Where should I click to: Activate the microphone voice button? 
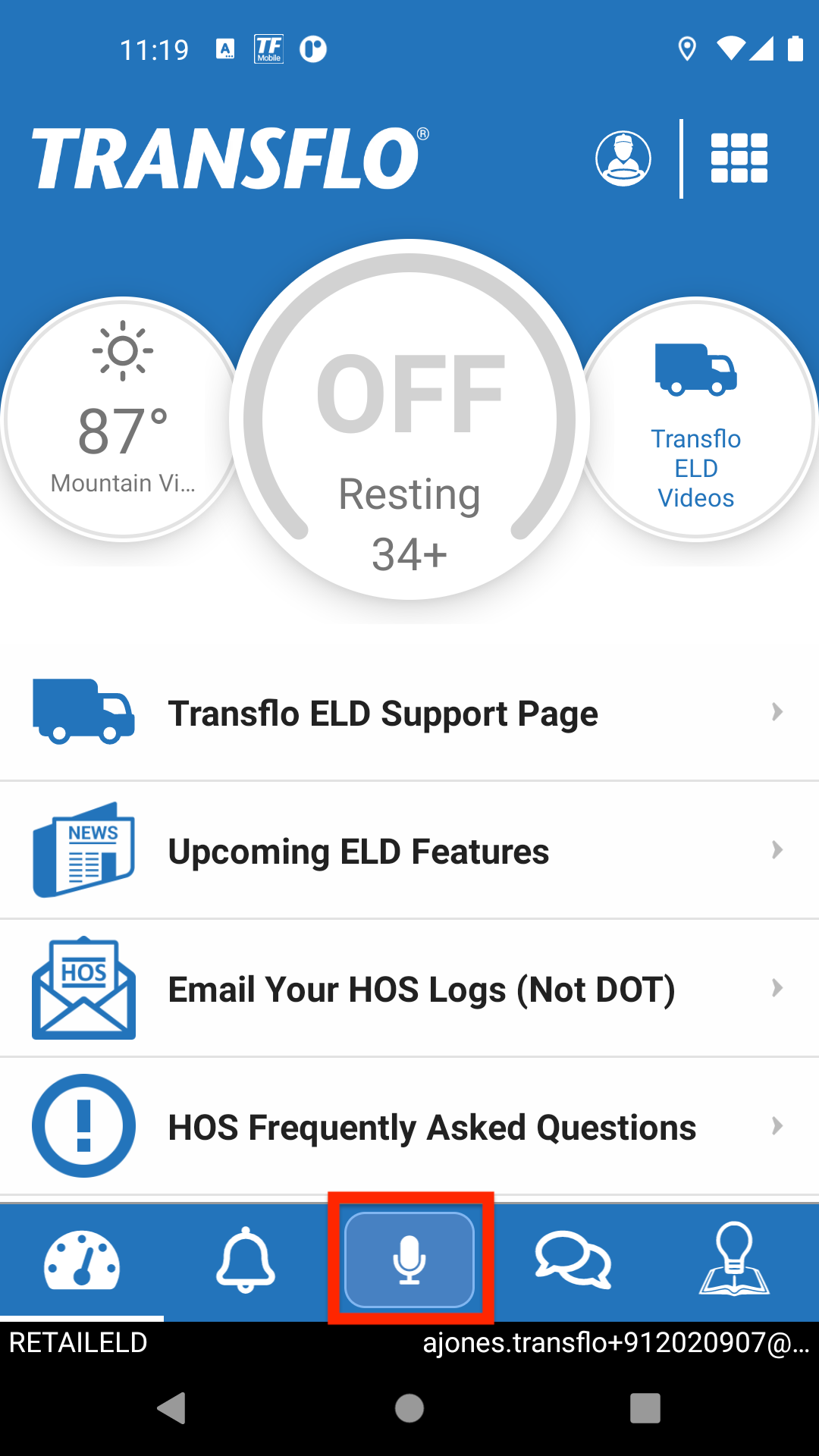point(409,1260)
